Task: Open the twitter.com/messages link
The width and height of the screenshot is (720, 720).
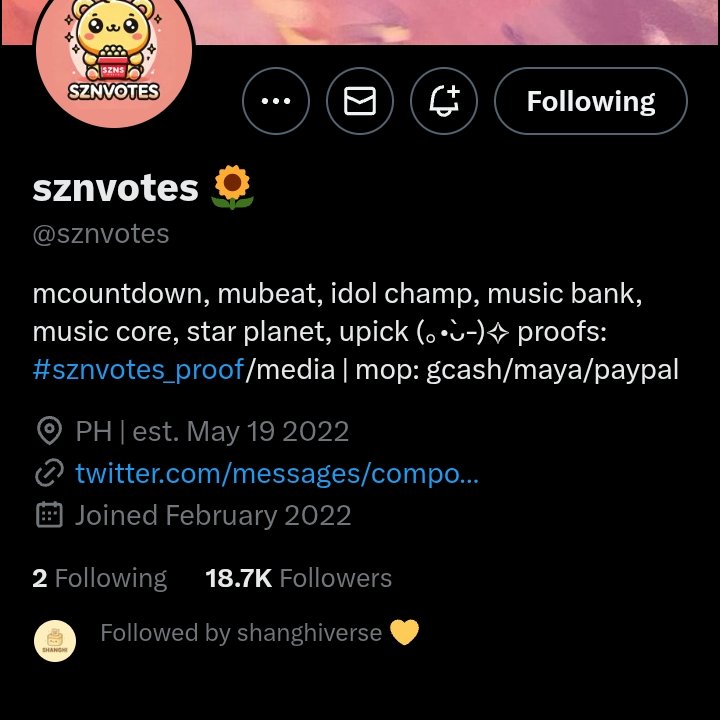Action: [x=277, y=473]
